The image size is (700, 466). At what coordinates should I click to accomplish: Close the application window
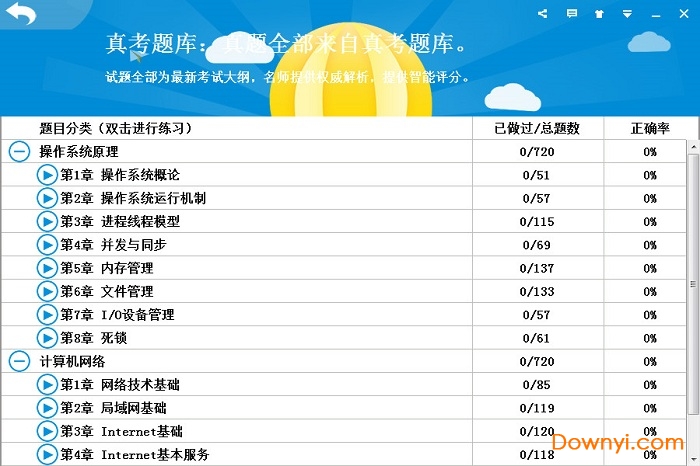coord(683,14)
